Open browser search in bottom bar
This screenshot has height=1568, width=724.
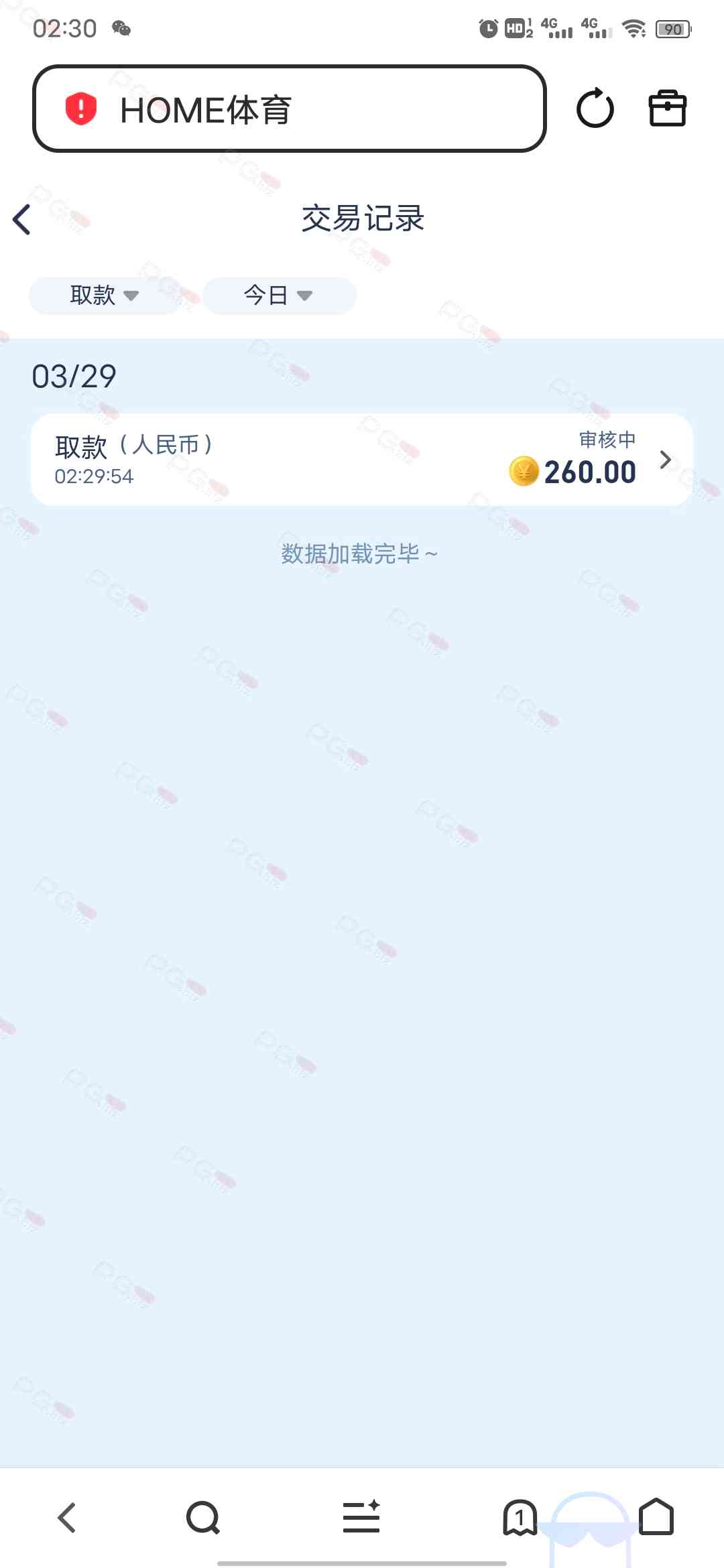click(203, 1518)
